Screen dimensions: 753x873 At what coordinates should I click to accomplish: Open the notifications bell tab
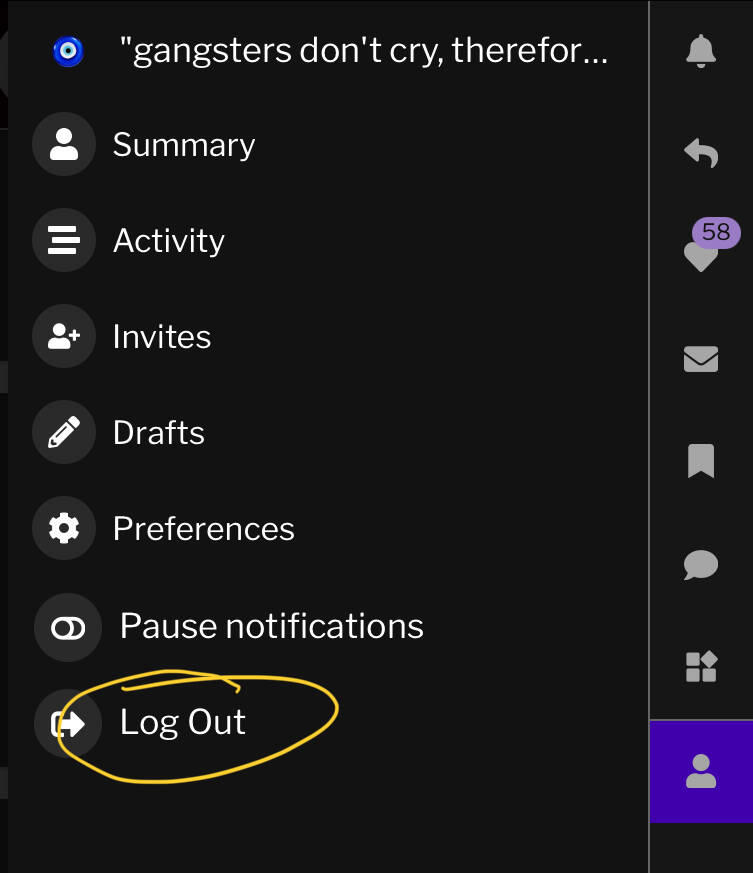coord(701,50)
